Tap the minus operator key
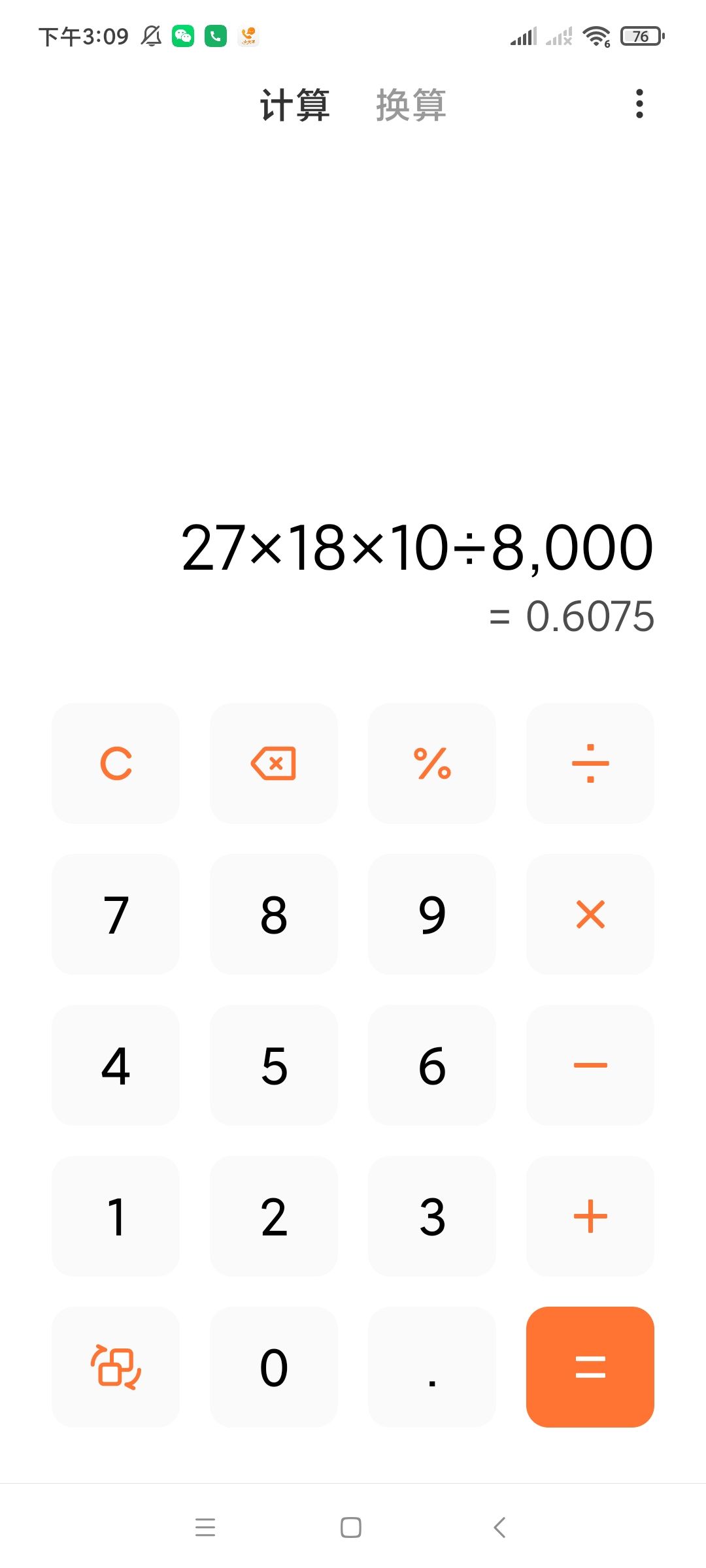This screenshot has width=706, height=1568. coord(590,1065)
